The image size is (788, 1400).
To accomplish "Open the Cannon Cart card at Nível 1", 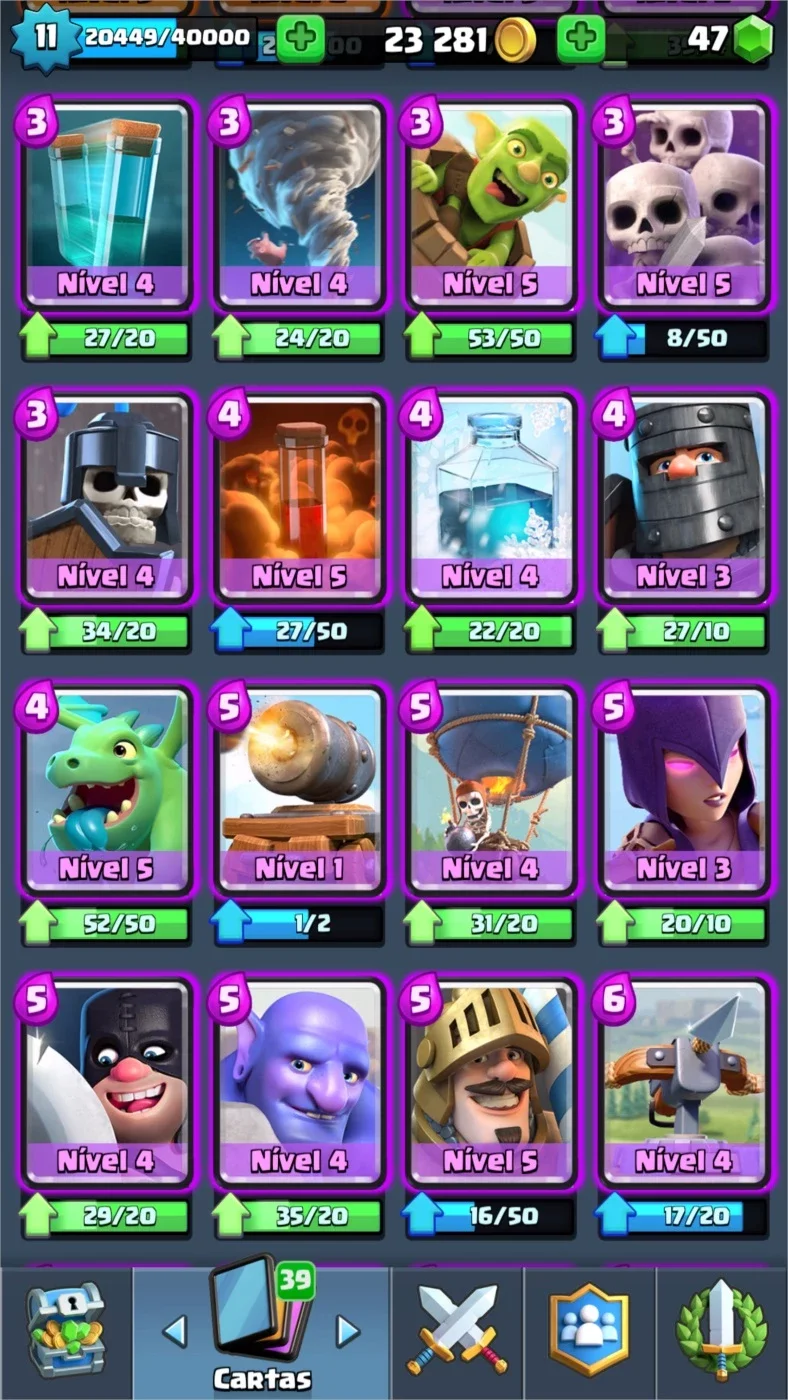I will click(x=299, y=789).
